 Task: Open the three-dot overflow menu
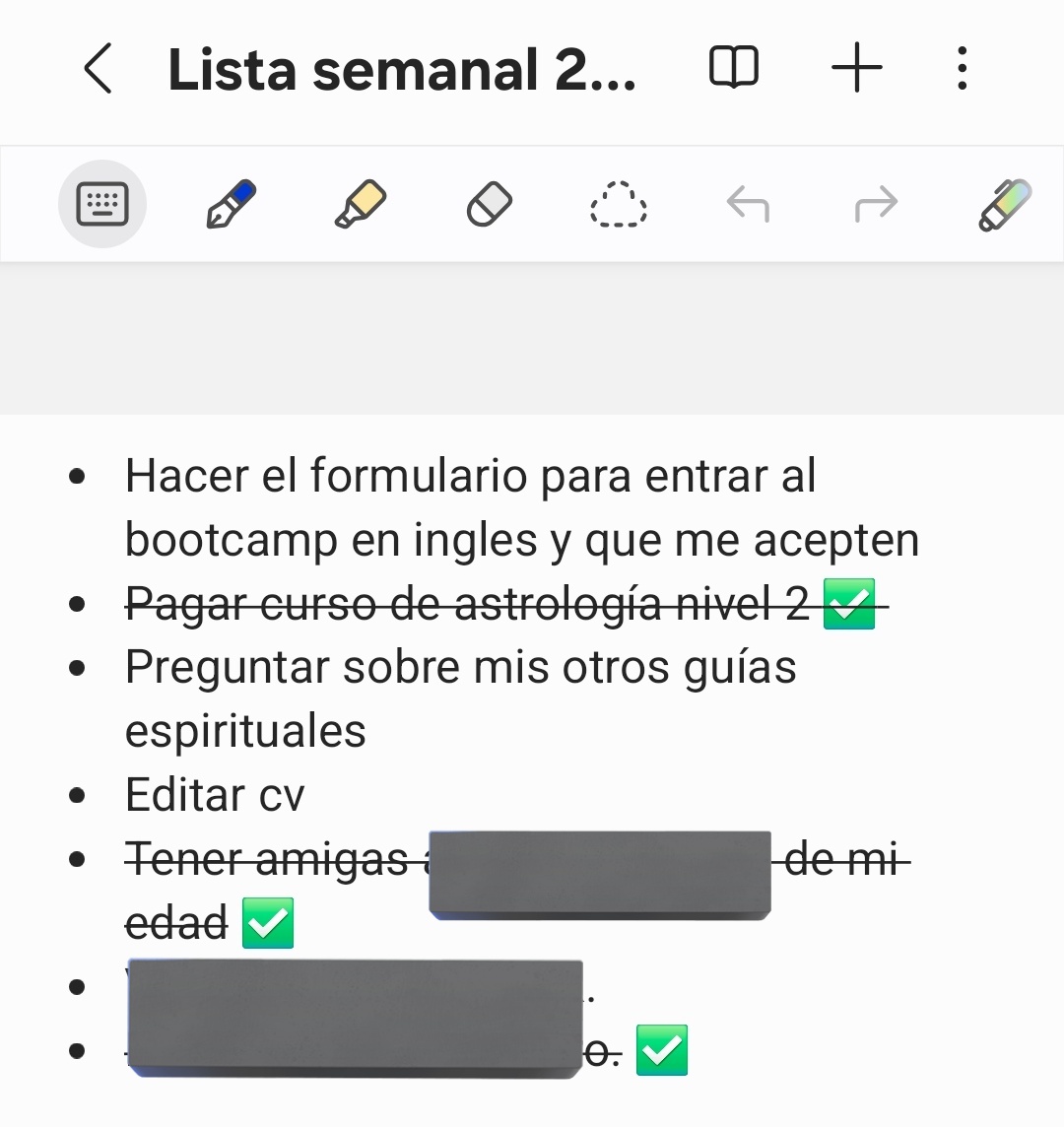point(963,69)
